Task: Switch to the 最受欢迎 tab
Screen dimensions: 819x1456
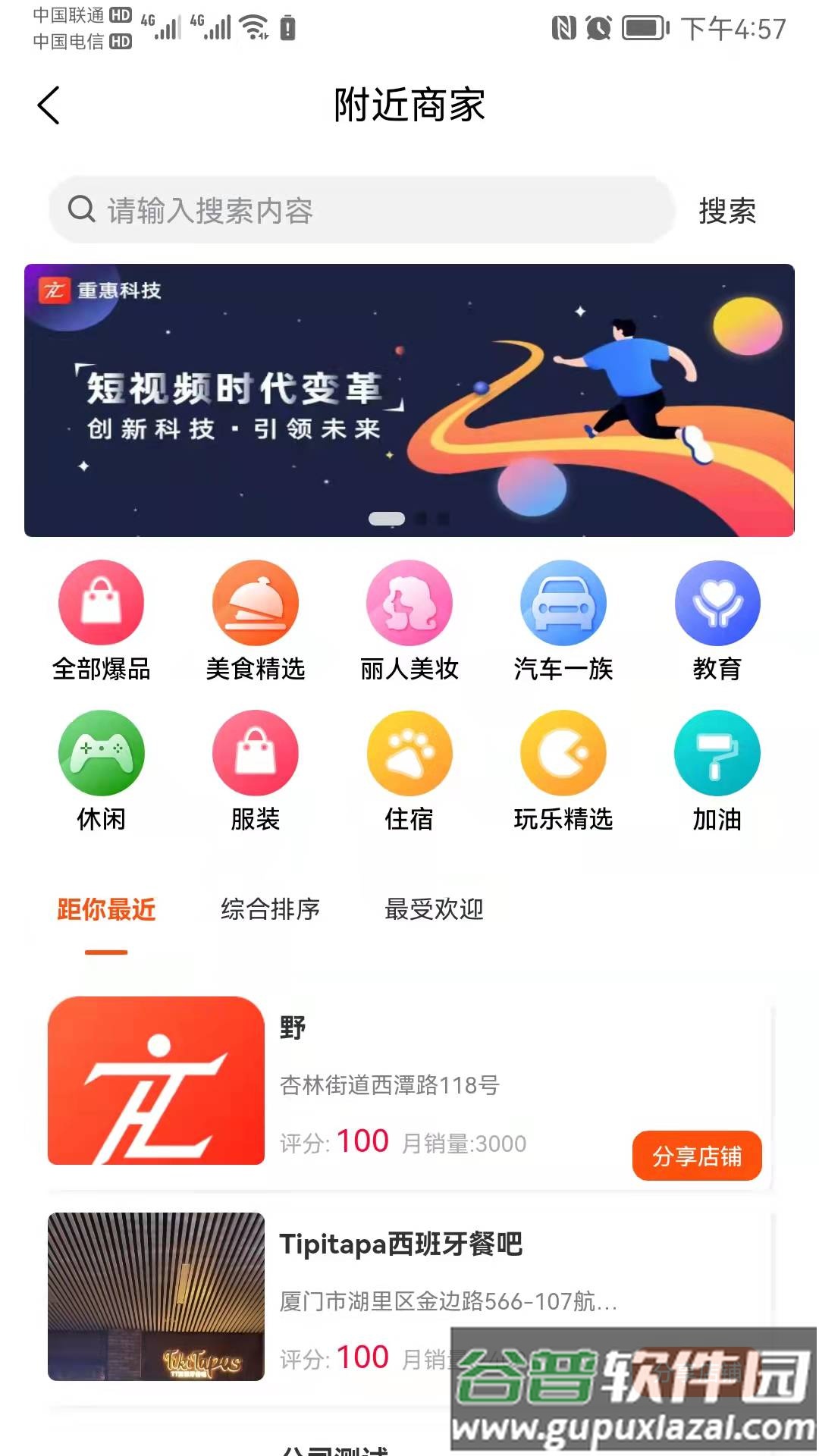Action: 435,909
